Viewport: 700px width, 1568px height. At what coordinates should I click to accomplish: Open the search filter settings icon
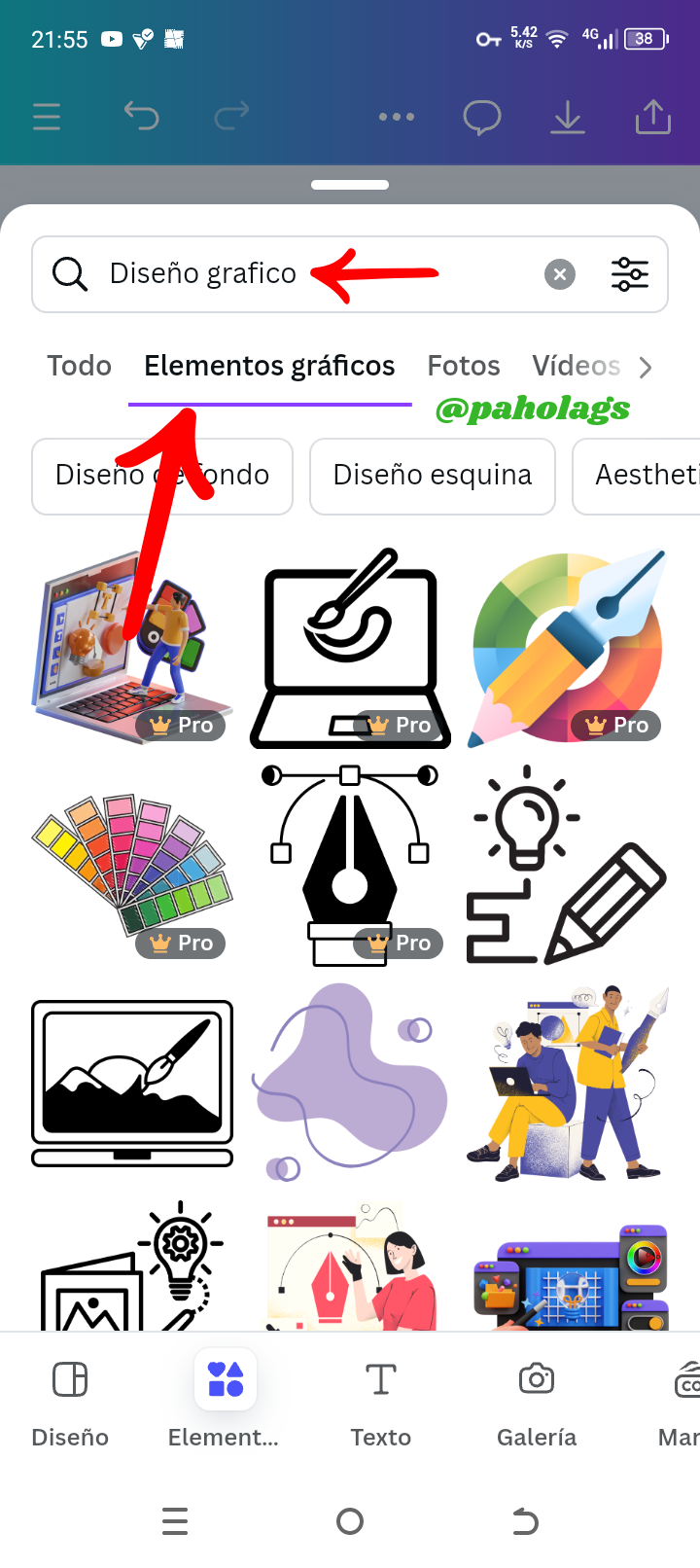click(x=629, y=274)
